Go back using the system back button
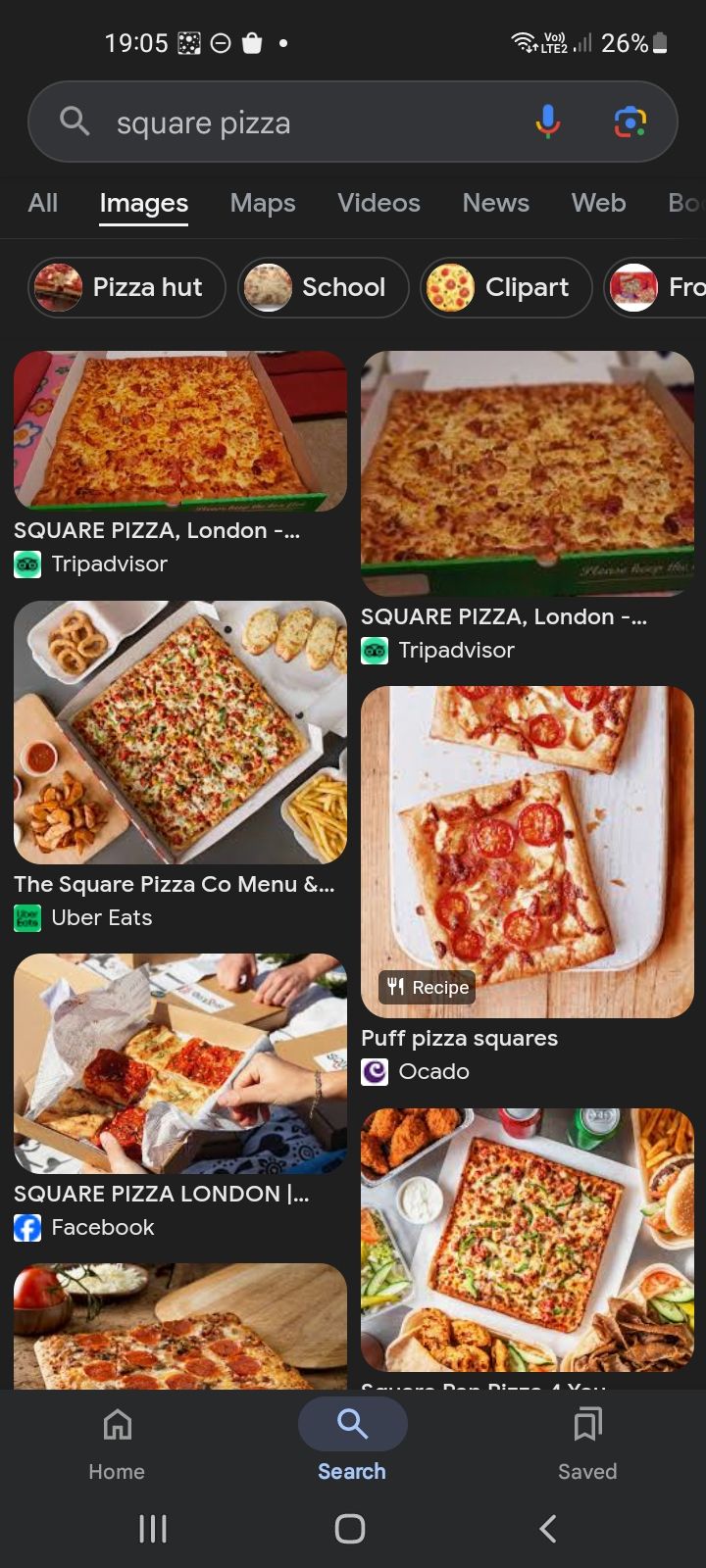The image size is (706, 1568). coord(548,1529)
